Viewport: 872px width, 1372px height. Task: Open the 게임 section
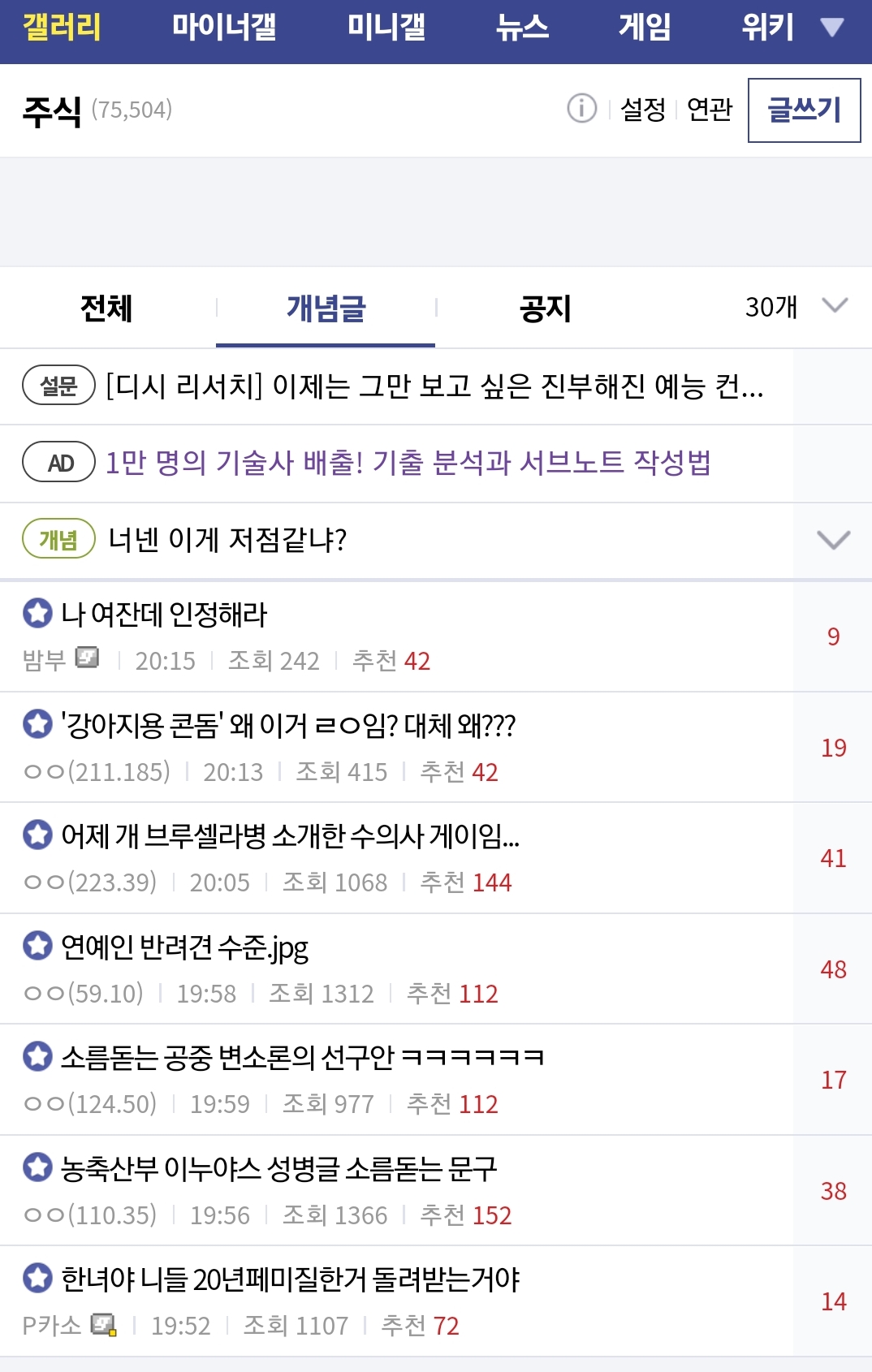click(x=645, y=28)
